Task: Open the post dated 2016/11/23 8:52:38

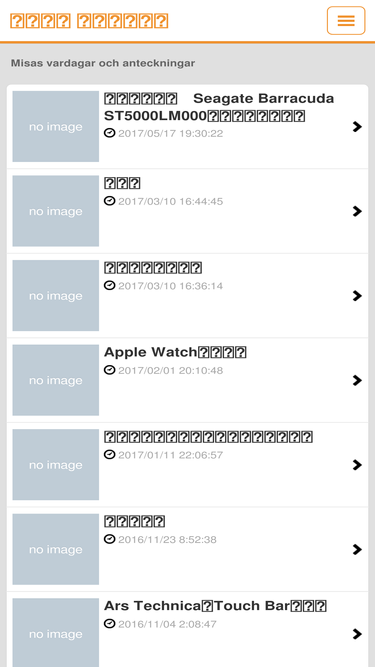Action: pos(188,550)
